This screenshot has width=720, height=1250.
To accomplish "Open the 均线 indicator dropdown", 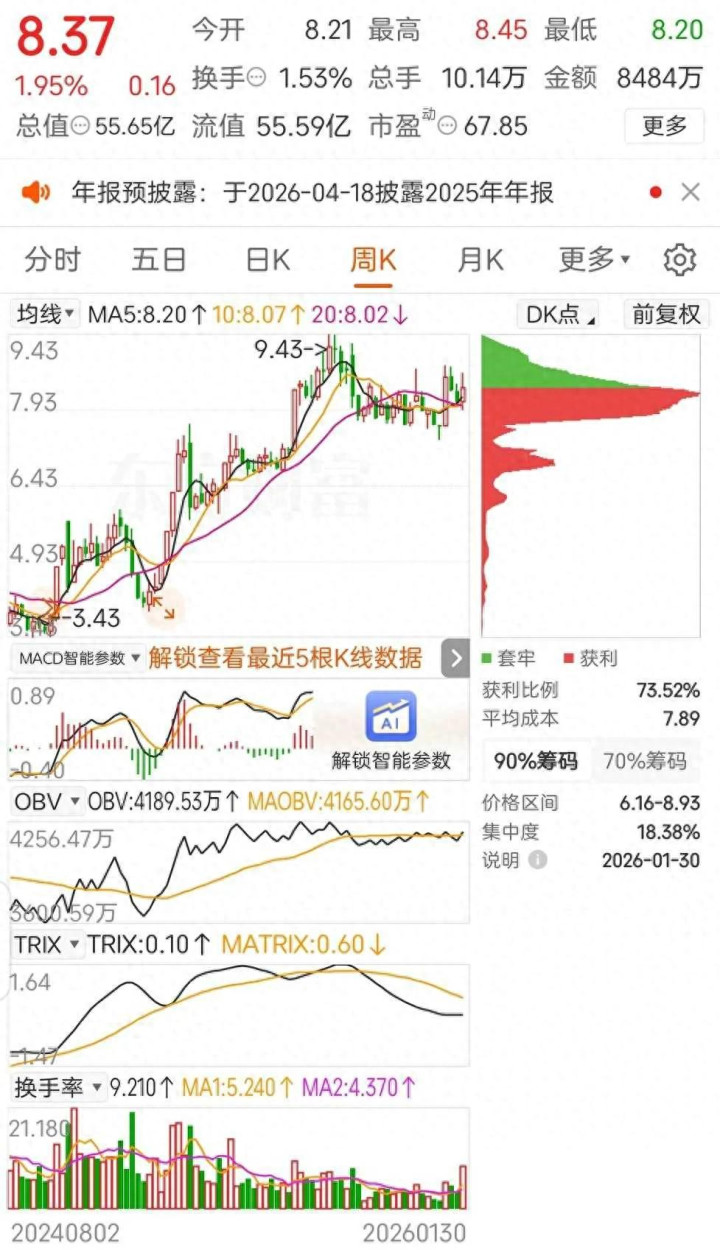I will [x=46, y=314].
